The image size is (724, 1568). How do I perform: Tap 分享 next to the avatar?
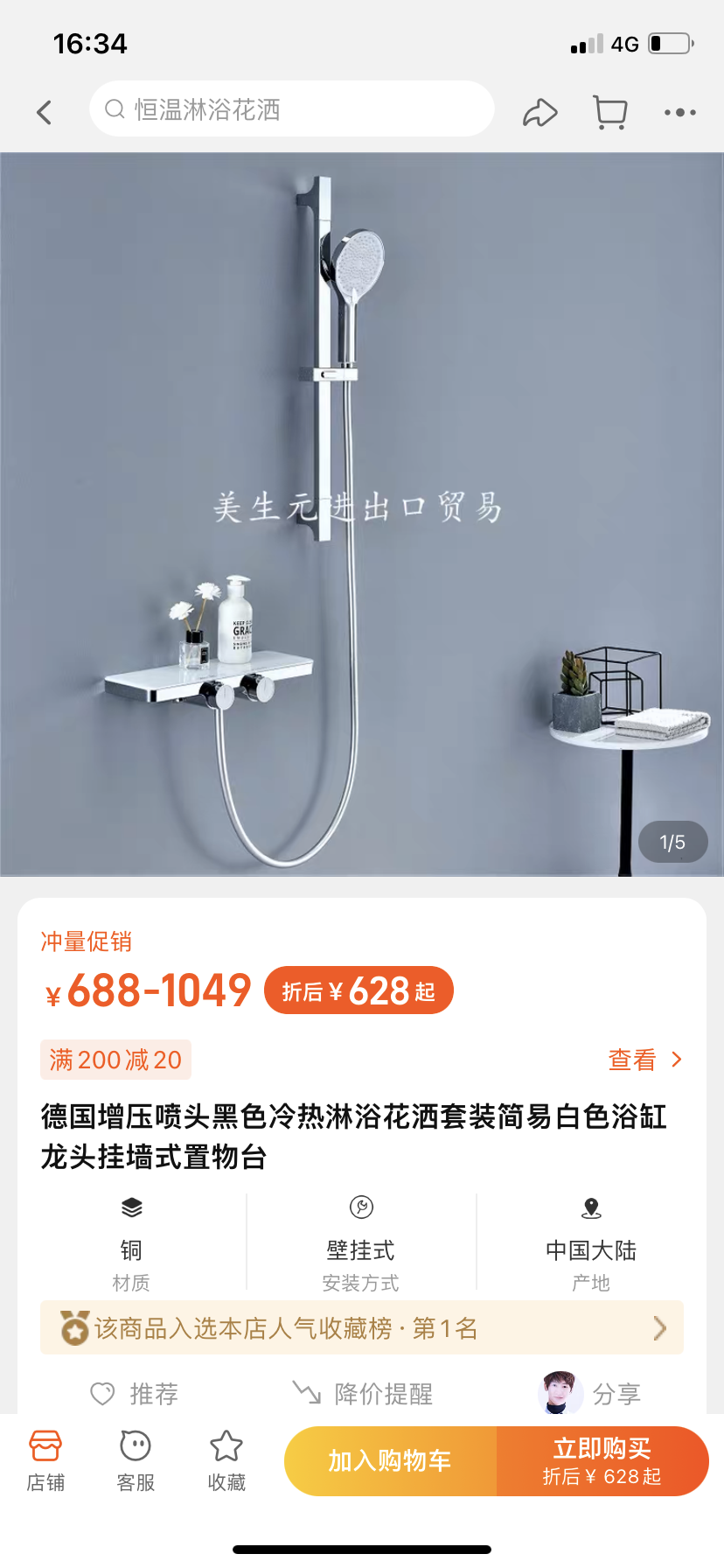tap(616, 1393)
